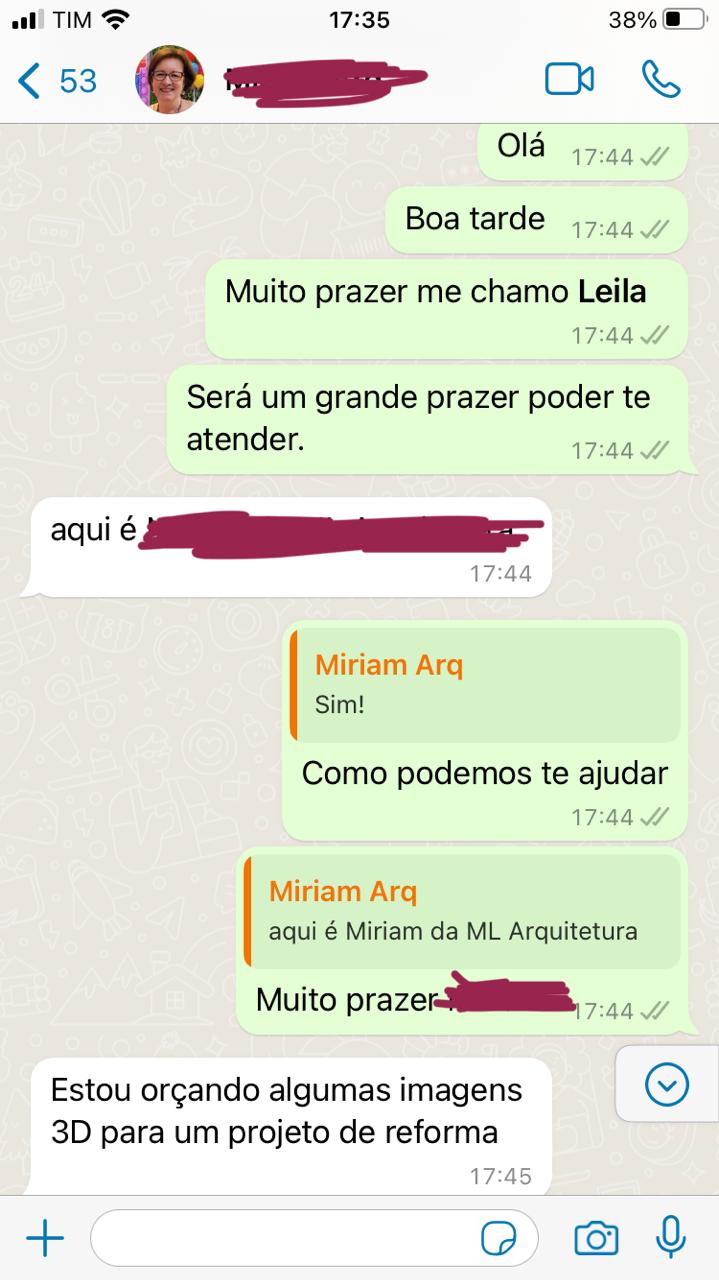Jump to the latest messages
719x1280 pixels.
point(667,1083)
